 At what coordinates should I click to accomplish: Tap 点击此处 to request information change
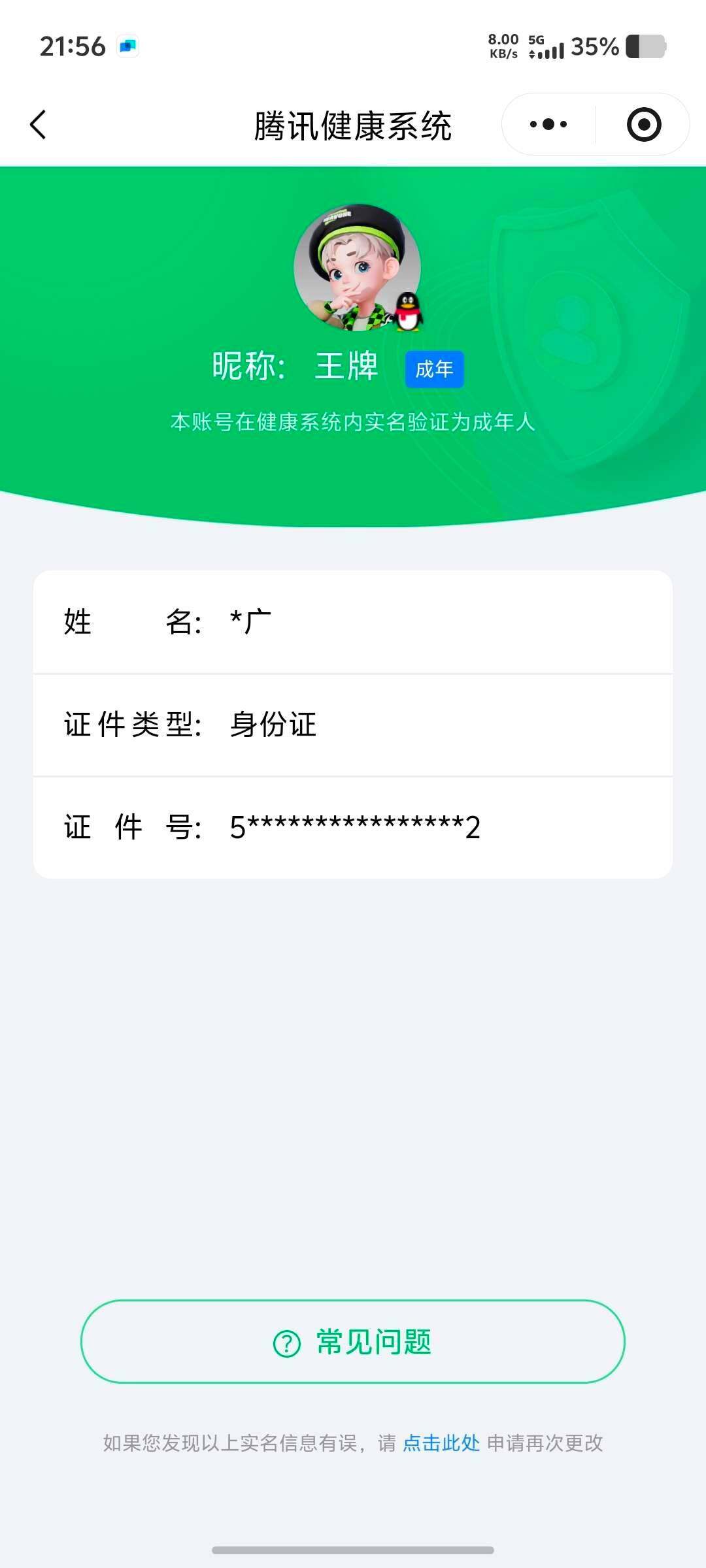(x=441, y=1445)
